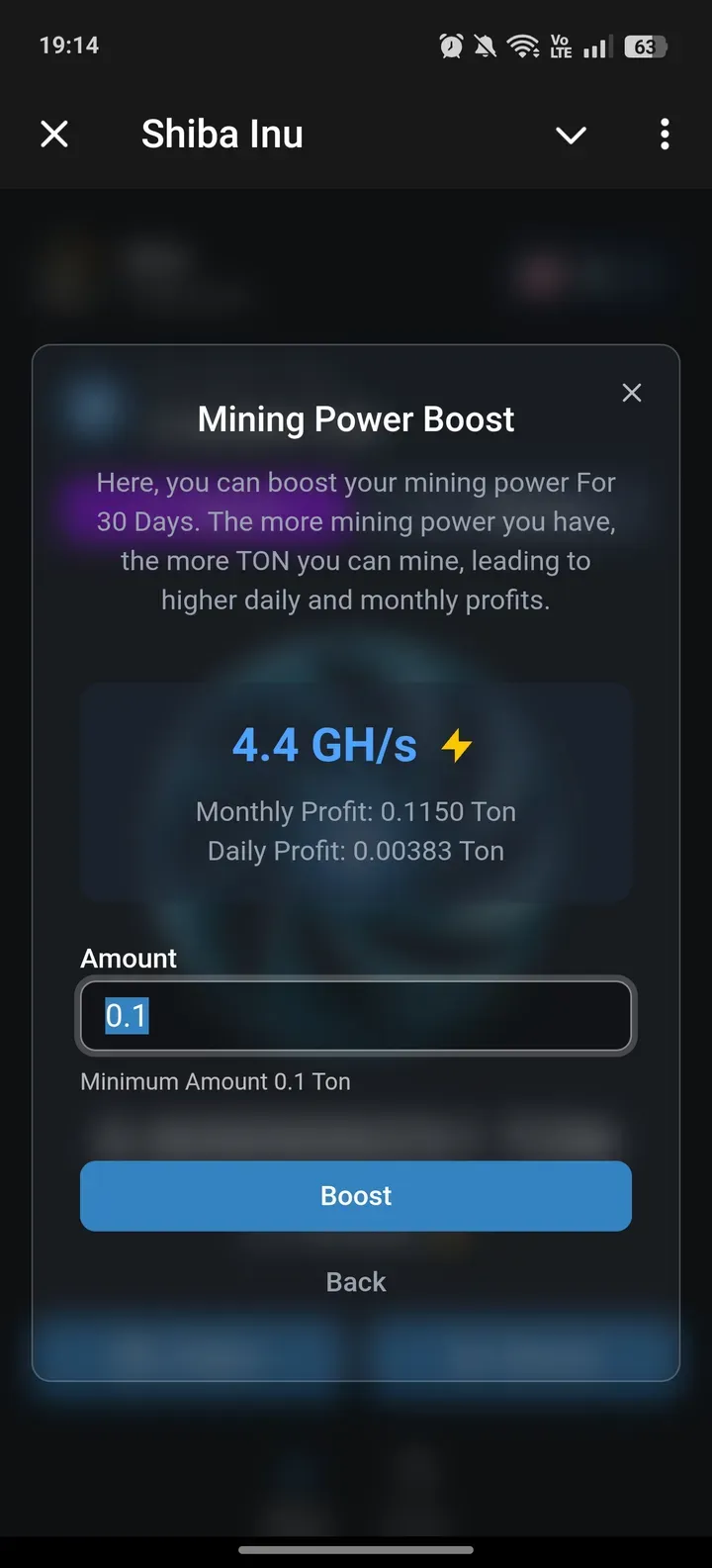This screenshot has width=712, height=1568.
Task: Tap the blue Boost button
Action: tap(356, 1196)
